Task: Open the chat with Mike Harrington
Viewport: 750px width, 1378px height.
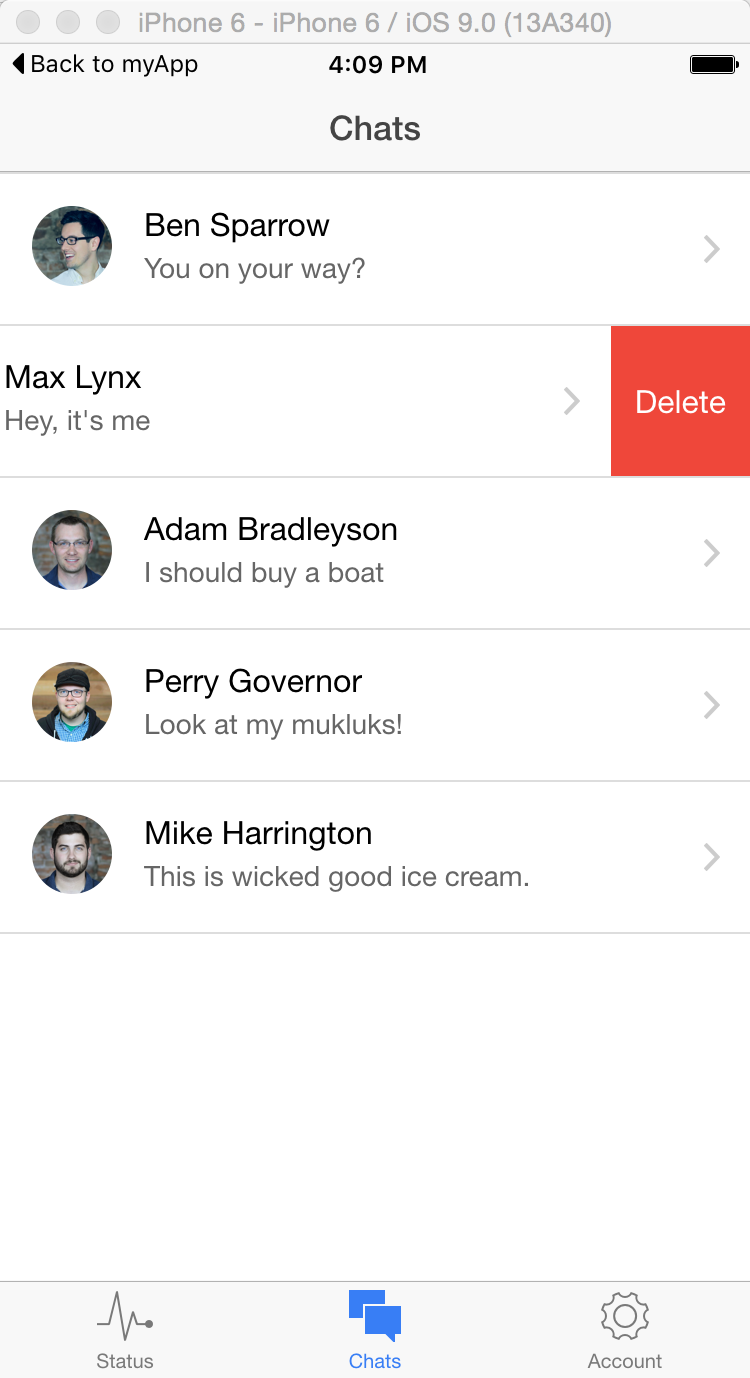Action: click(375, 856)
